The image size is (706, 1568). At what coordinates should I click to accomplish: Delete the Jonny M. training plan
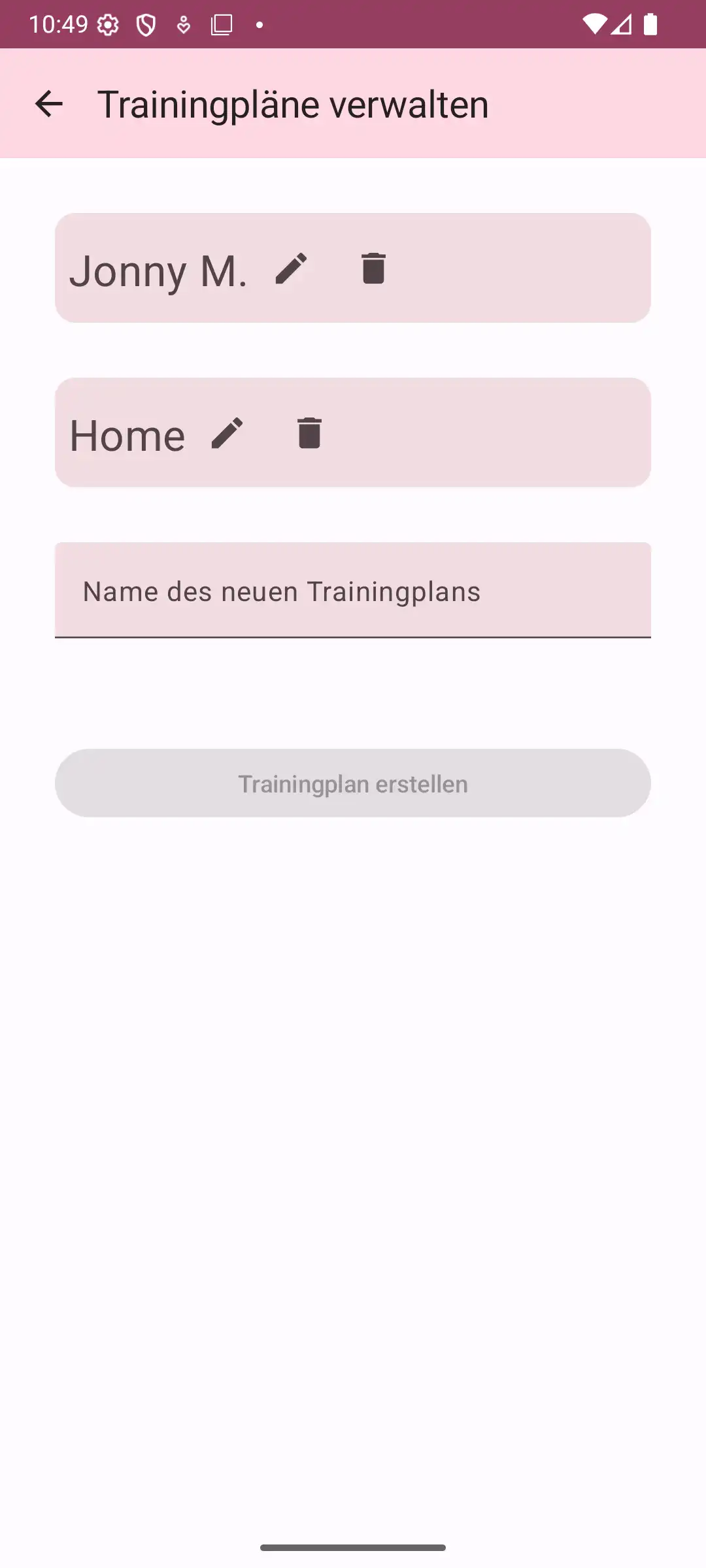point(373,269)
